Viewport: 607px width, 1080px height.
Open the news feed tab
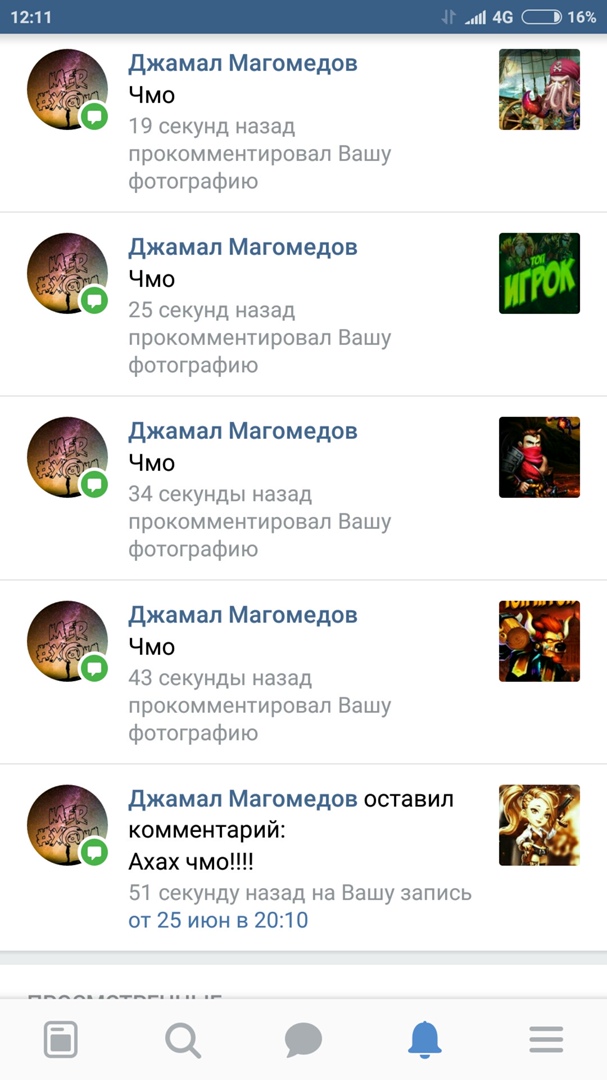[61, 1040]
